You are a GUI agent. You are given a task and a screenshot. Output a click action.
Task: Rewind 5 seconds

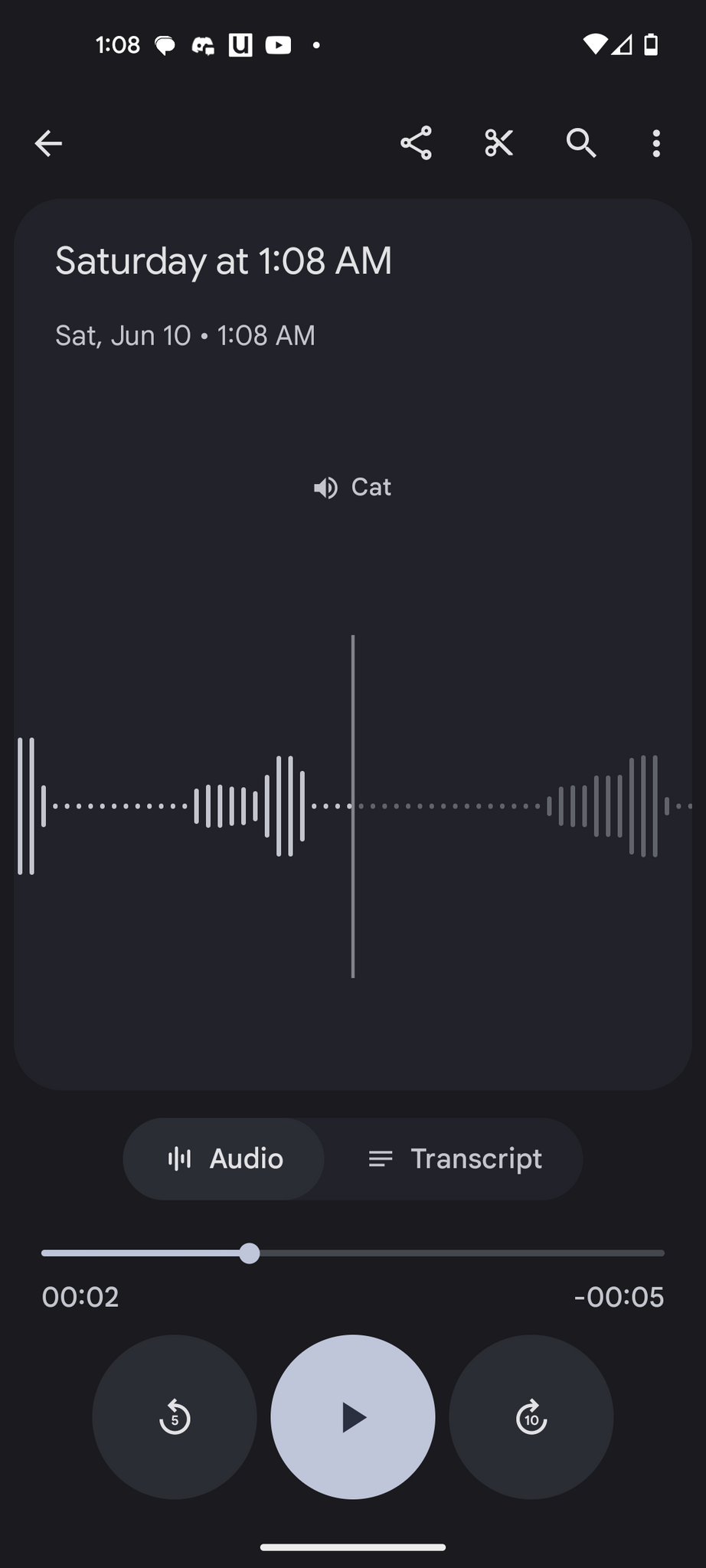tap(175, 1417)
